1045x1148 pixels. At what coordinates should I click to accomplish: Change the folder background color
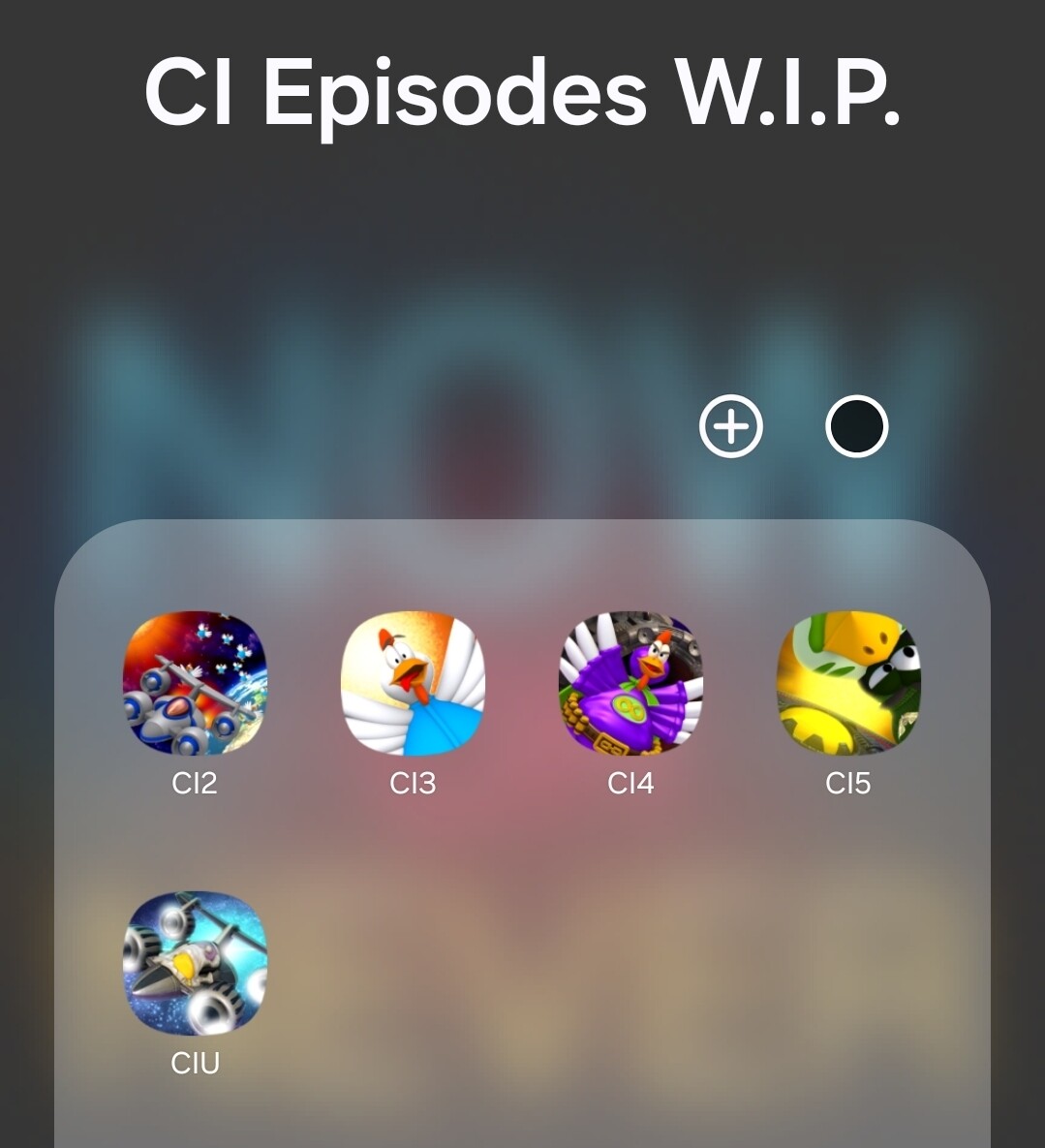[x=856, y=426]
